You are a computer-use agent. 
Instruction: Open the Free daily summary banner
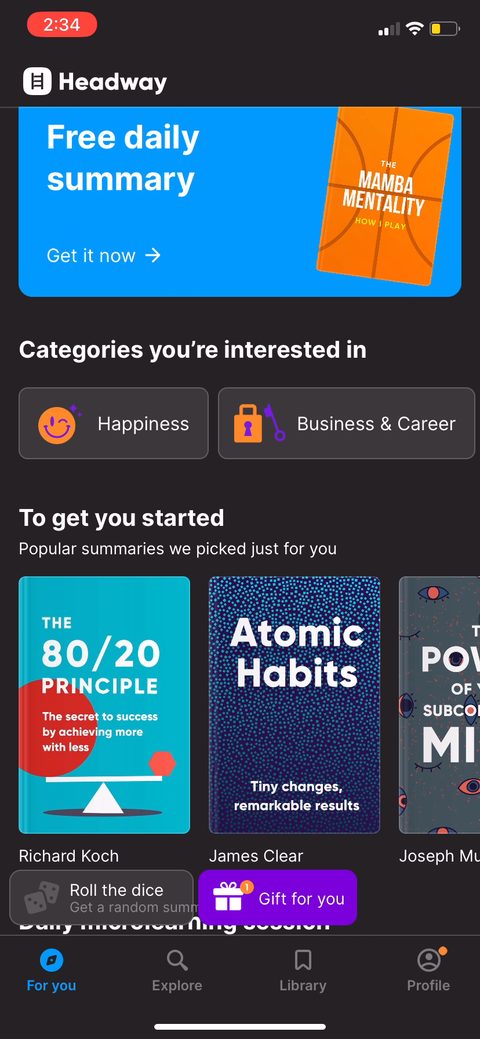(240, 201)
